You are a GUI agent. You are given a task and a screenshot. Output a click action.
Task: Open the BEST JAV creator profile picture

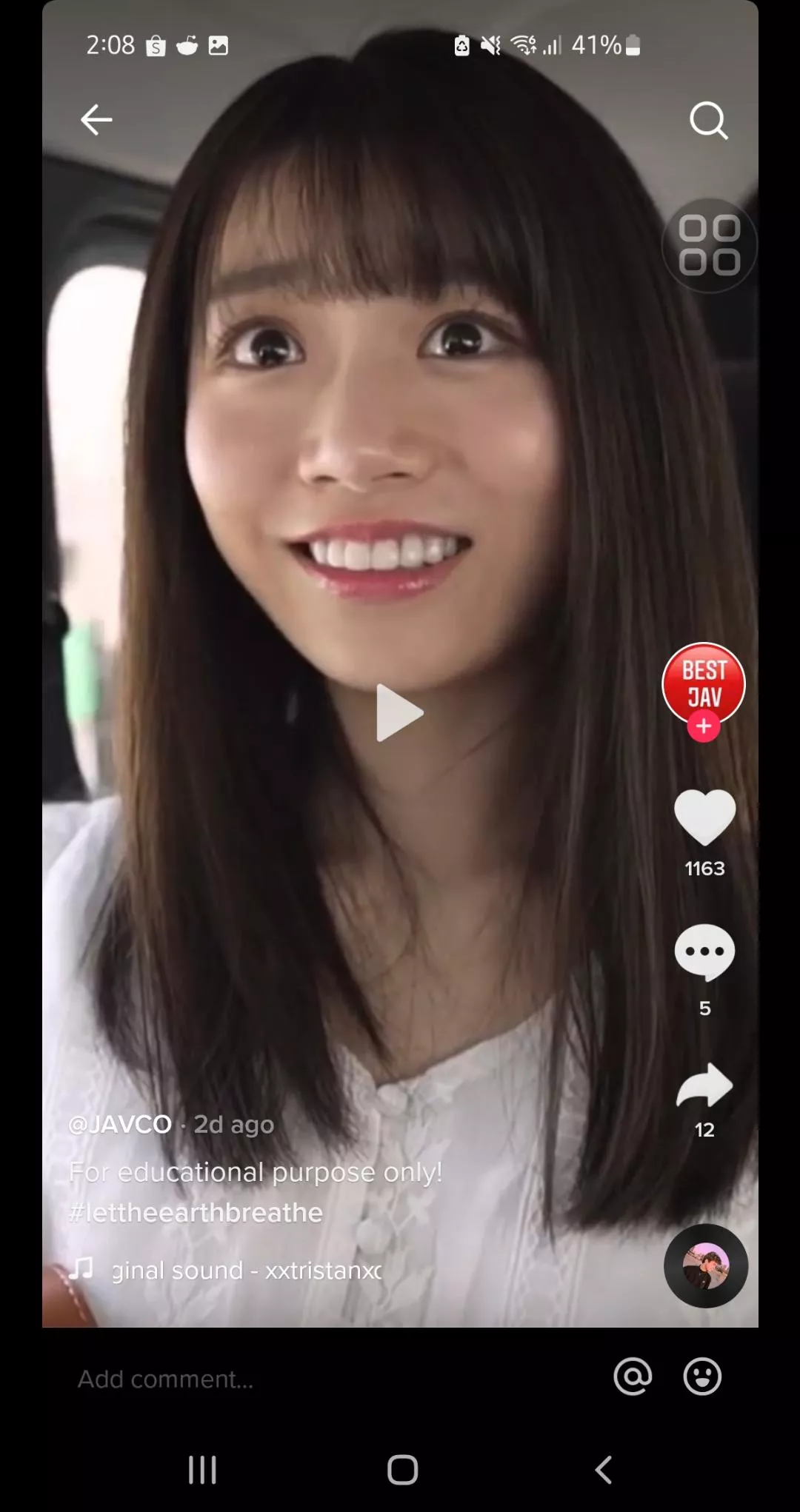(x=703, y=681)
